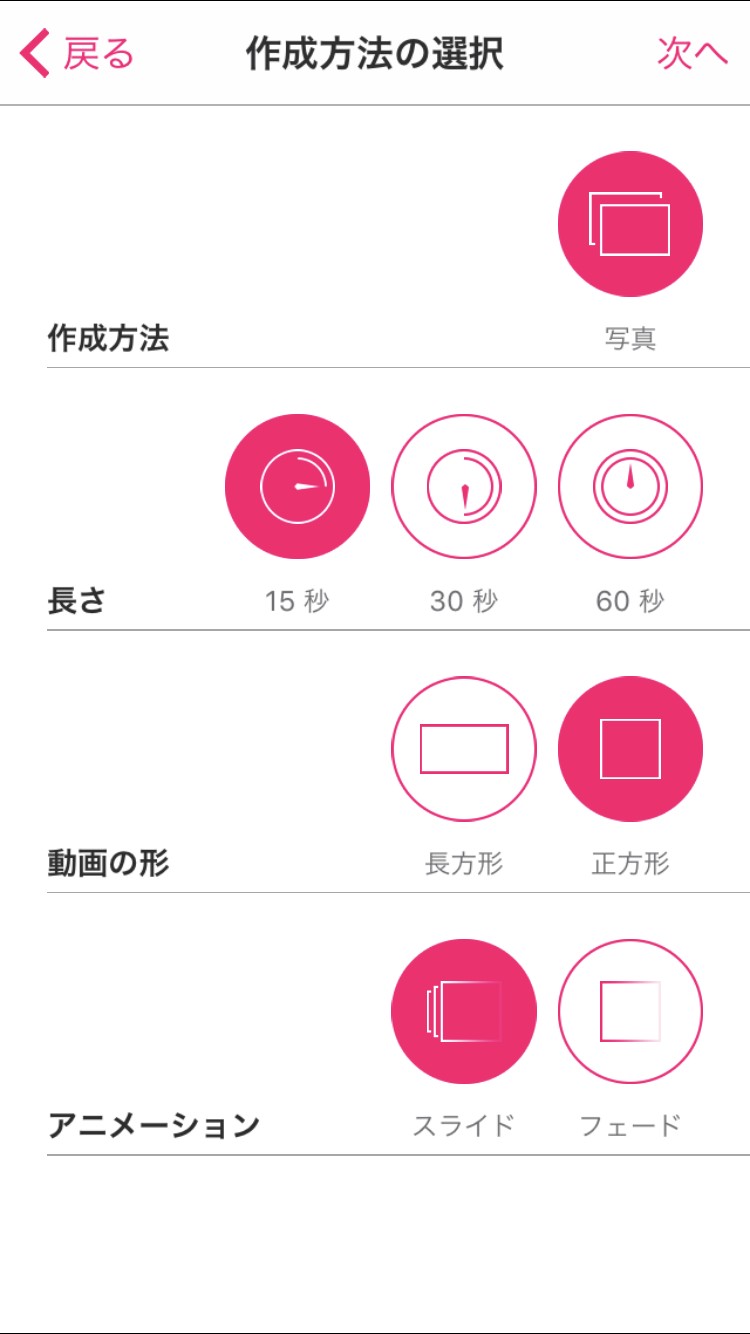The height and width of the screenshot is (1334, 750).
Task: Select 写真 as the creation method
Action: 630,224
